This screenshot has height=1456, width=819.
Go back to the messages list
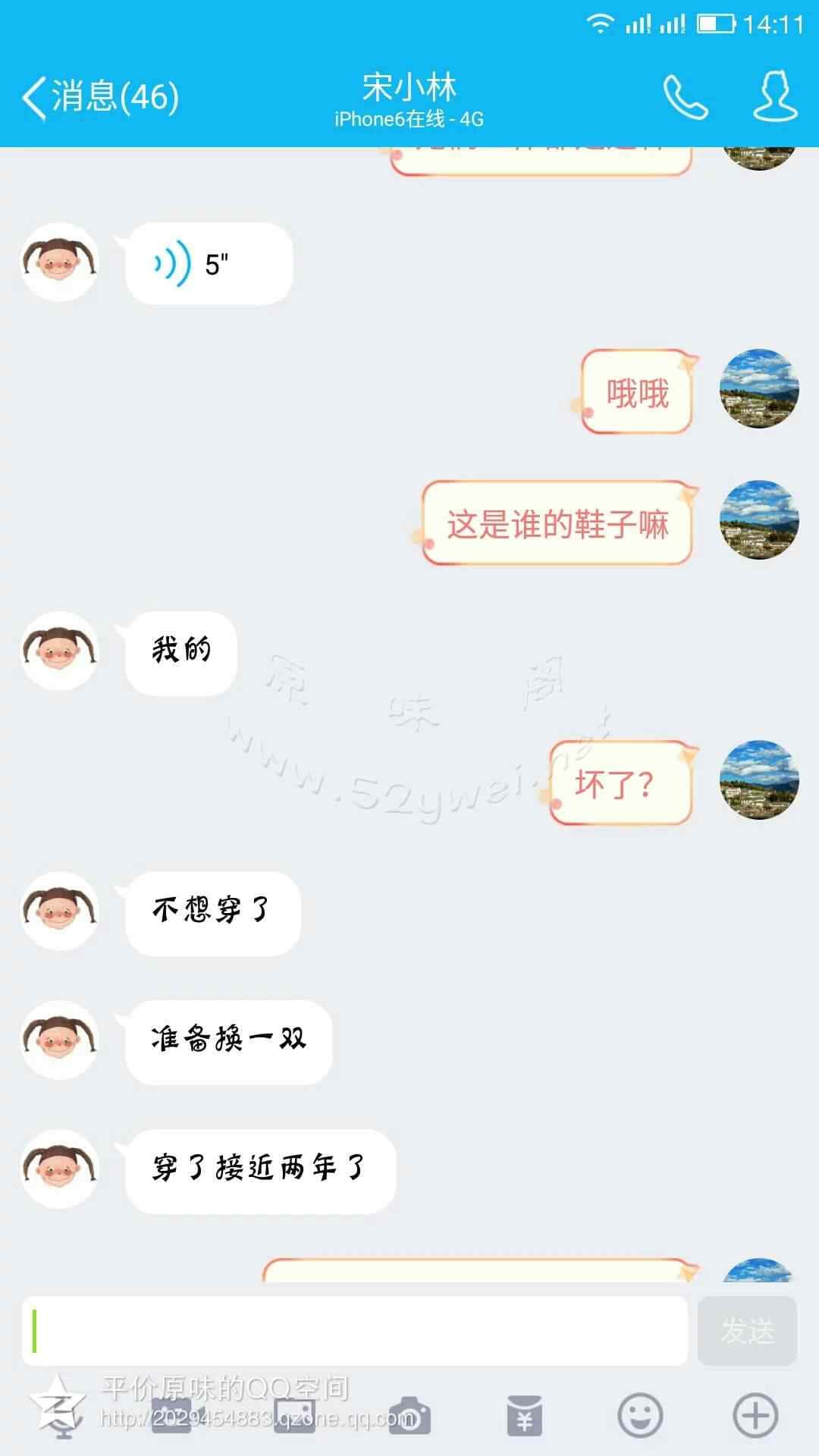100,97
